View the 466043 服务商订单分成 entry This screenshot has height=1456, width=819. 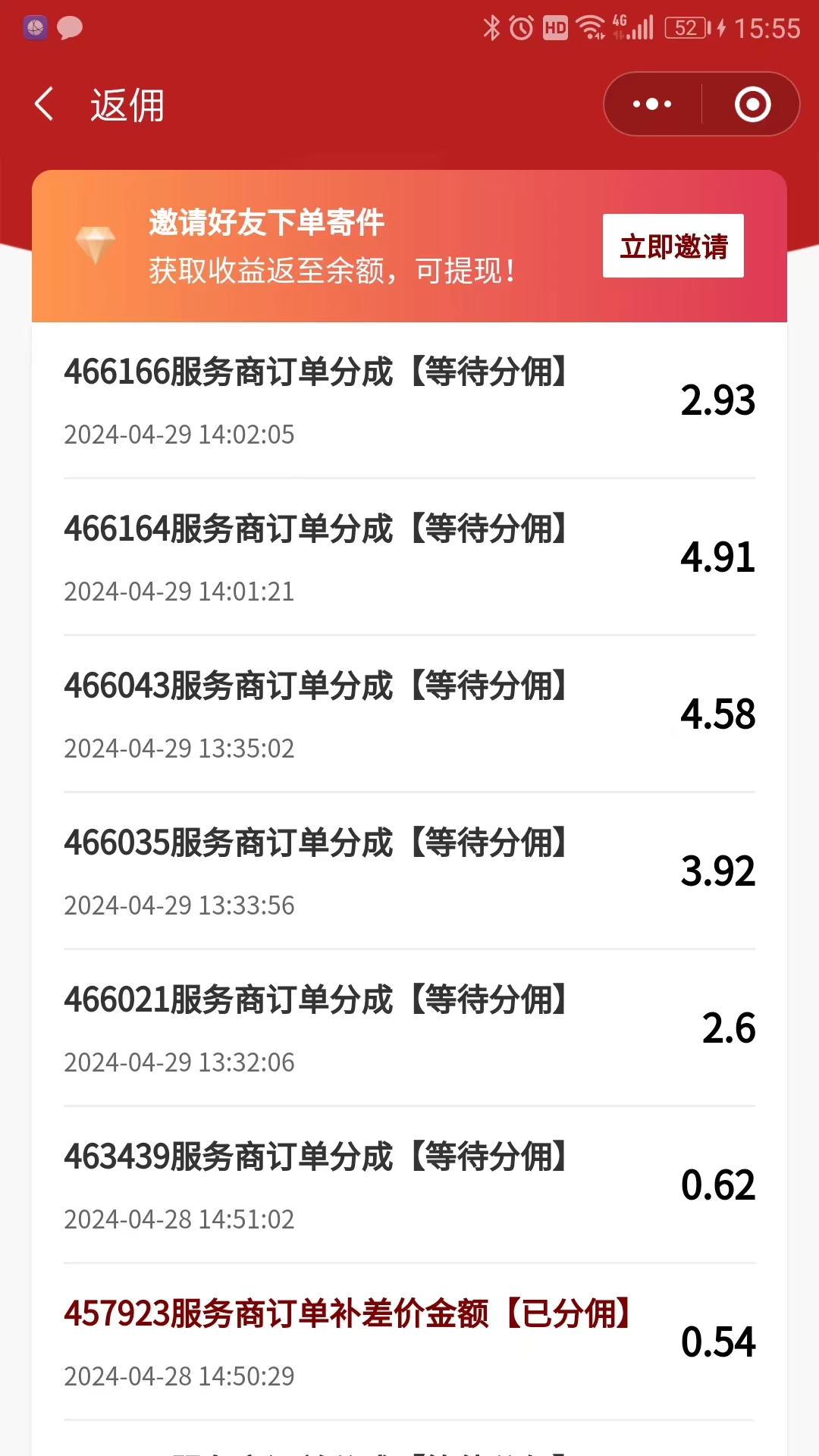(x=409, y=714)
